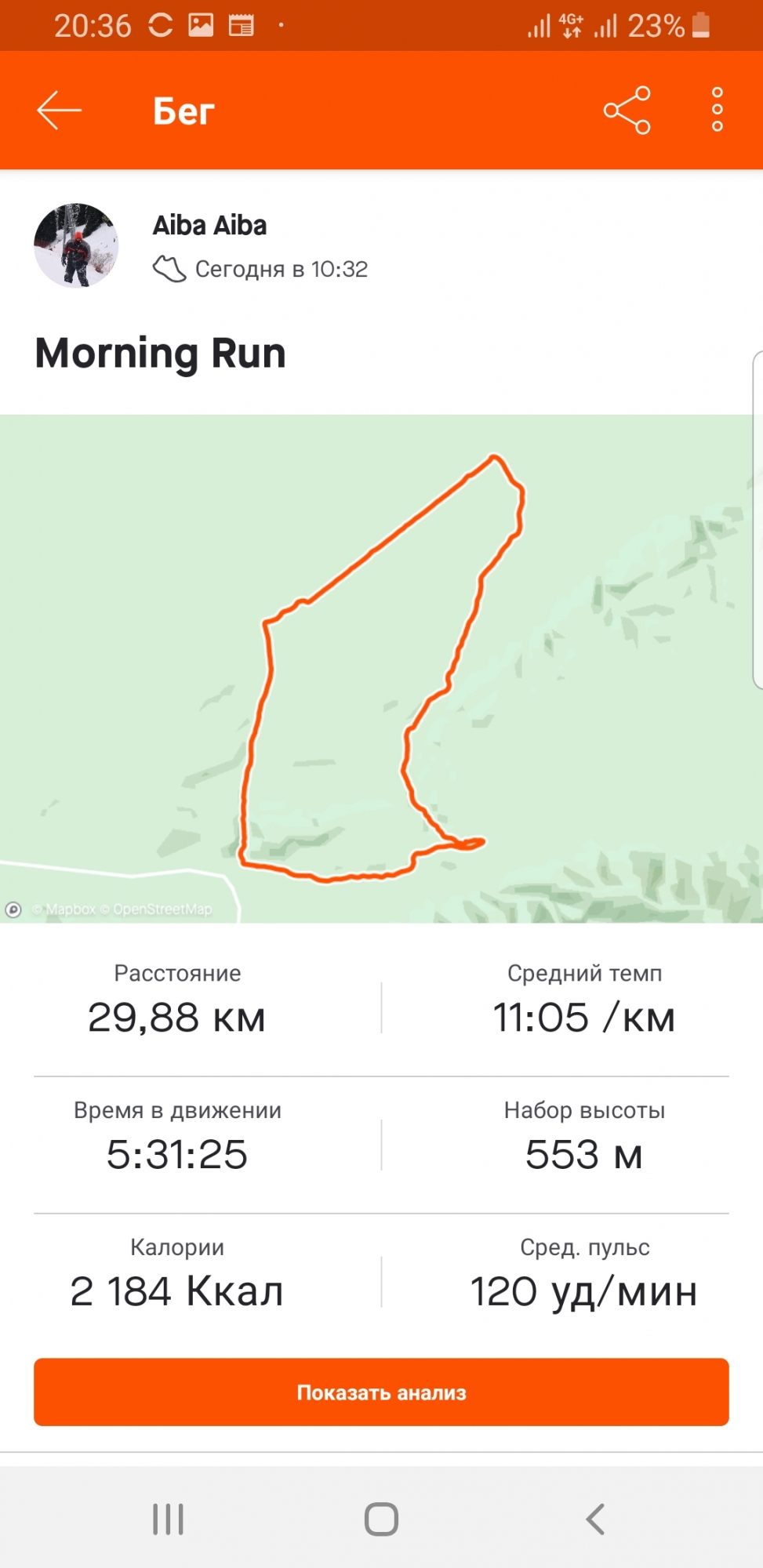The image size is (763, 1568).
Task: Open recent apps from navigation bar
Action: (x=168, y=1519)
